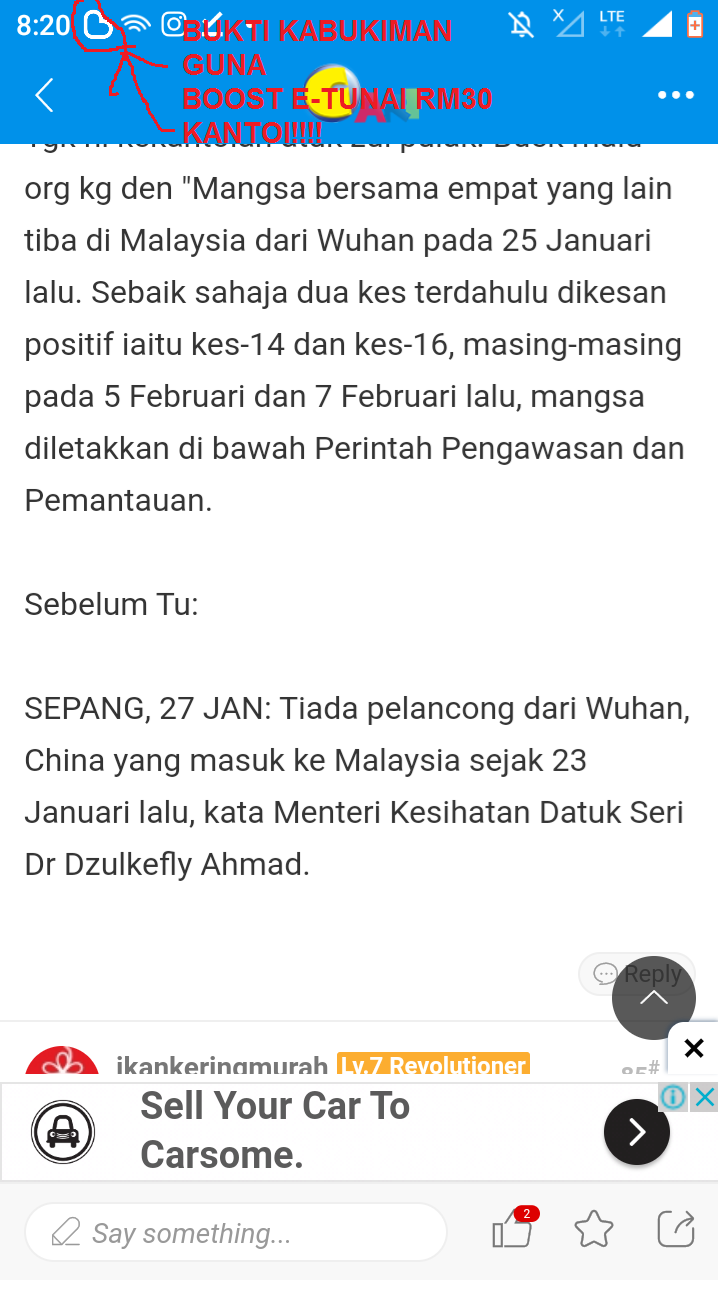The width and height of the screenshot is (718, 1293).
Task: Dismiss the Carsome advertisement
Action: (x=705, y=1097)
